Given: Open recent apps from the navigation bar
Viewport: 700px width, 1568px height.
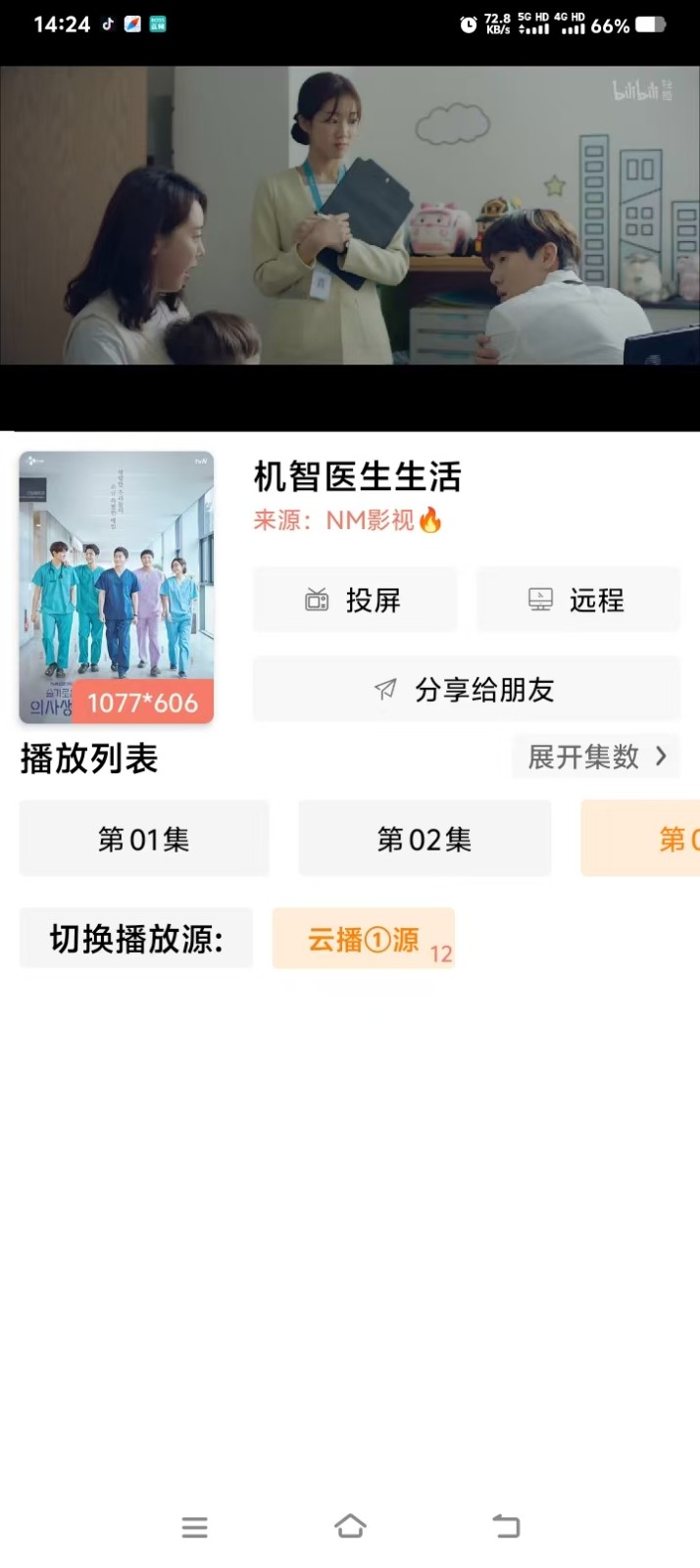Looking at the screenshot, I should [x=194, y=1526].
